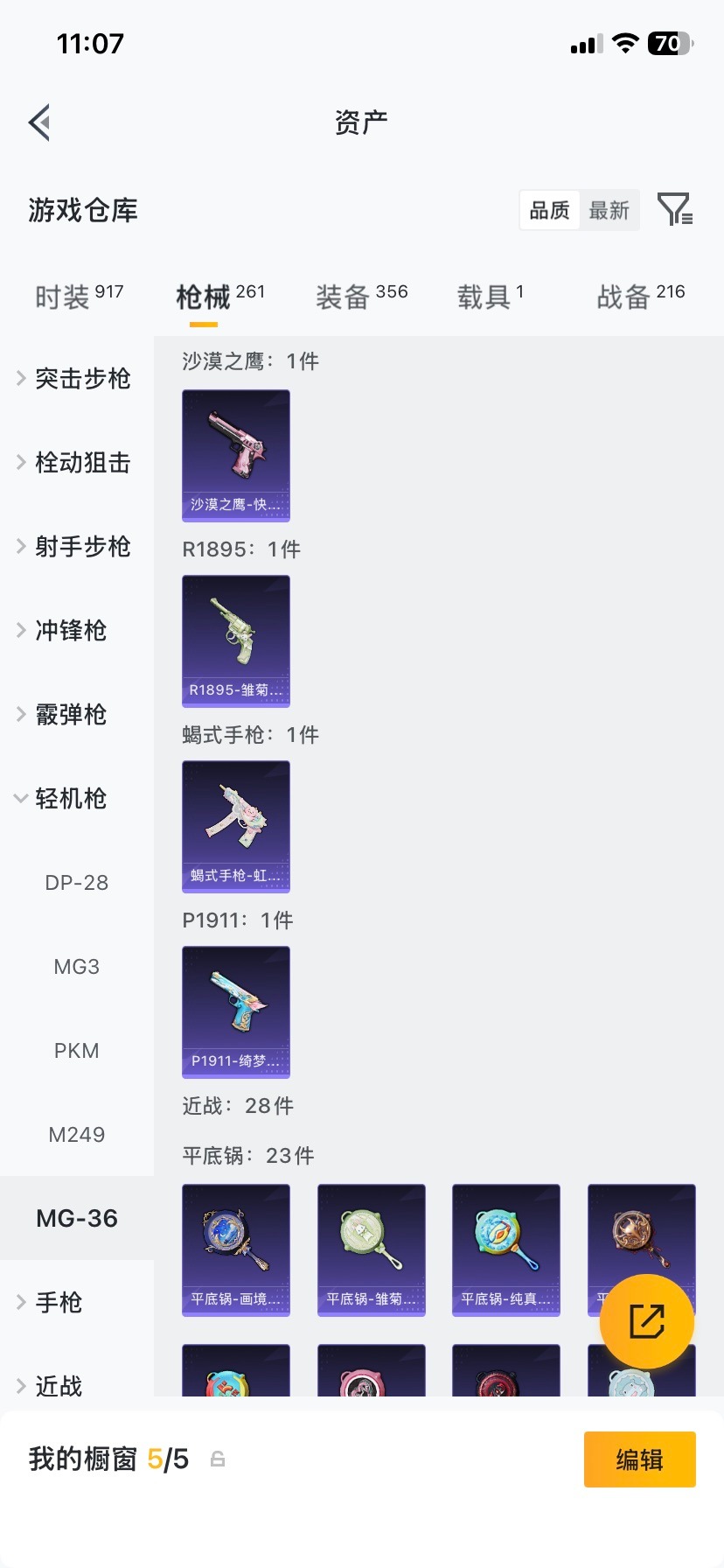Select the 蝎式手枪-虹 skin
Screen dimensions: 724x1568
pyautogui.click(x=235, y=827)
